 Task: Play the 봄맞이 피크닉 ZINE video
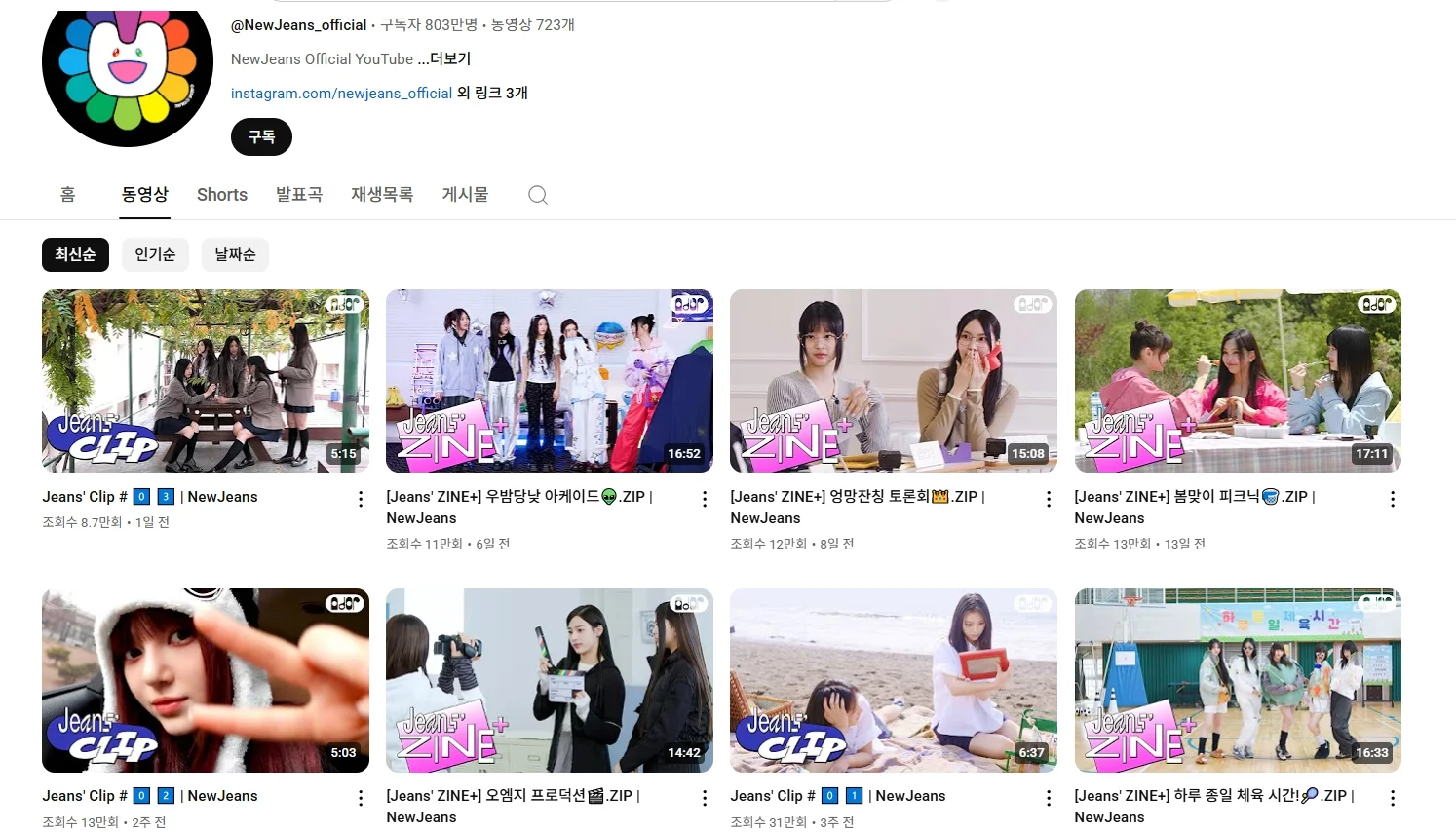pos(1238,381)
